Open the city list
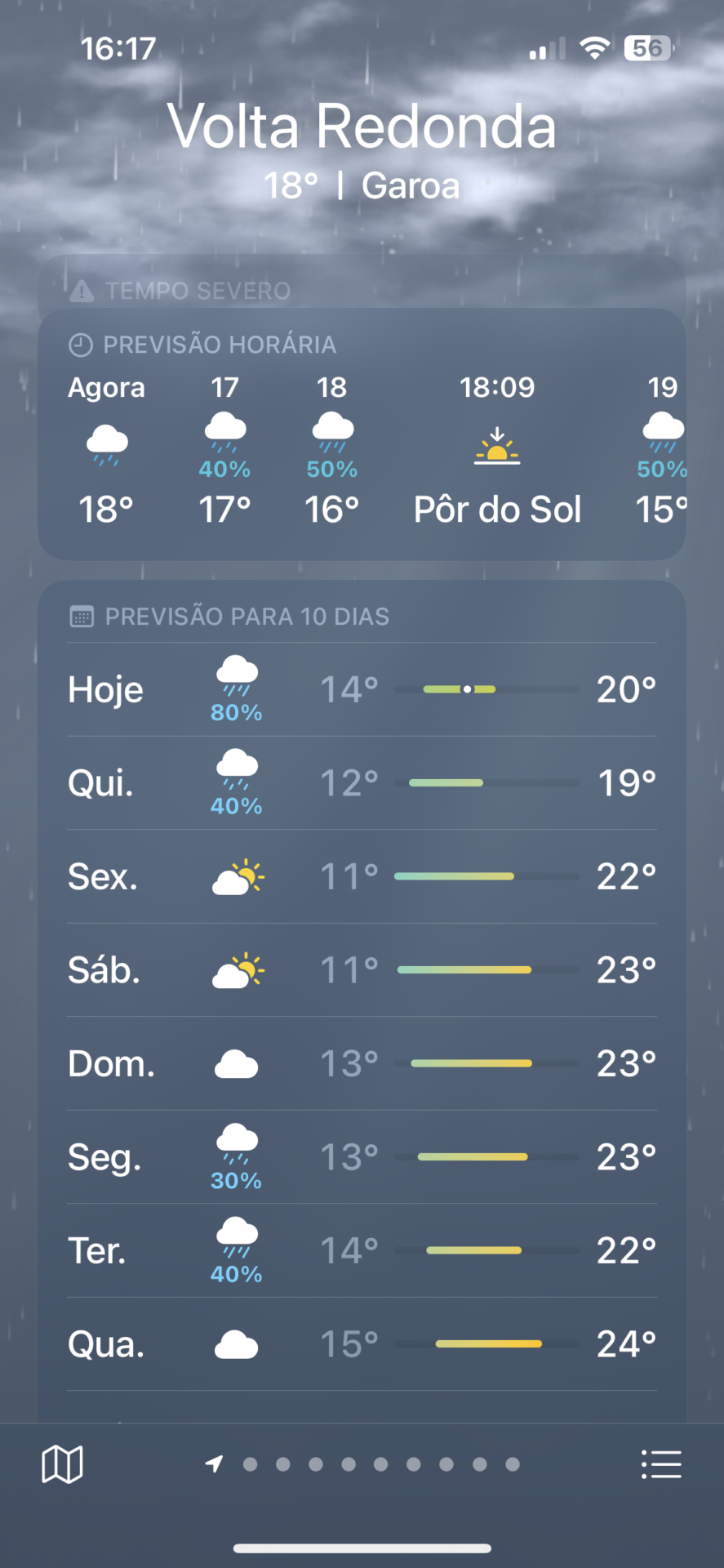The width and height of the screenshot is (724, 1568). coord(661,1464)
